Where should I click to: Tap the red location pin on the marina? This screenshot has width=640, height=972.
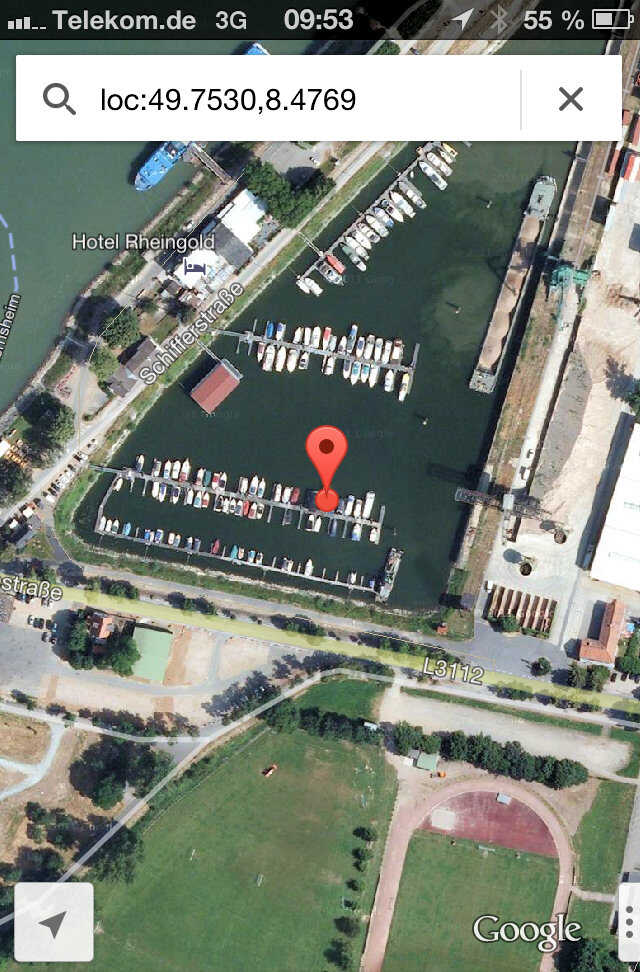point(327,458)
